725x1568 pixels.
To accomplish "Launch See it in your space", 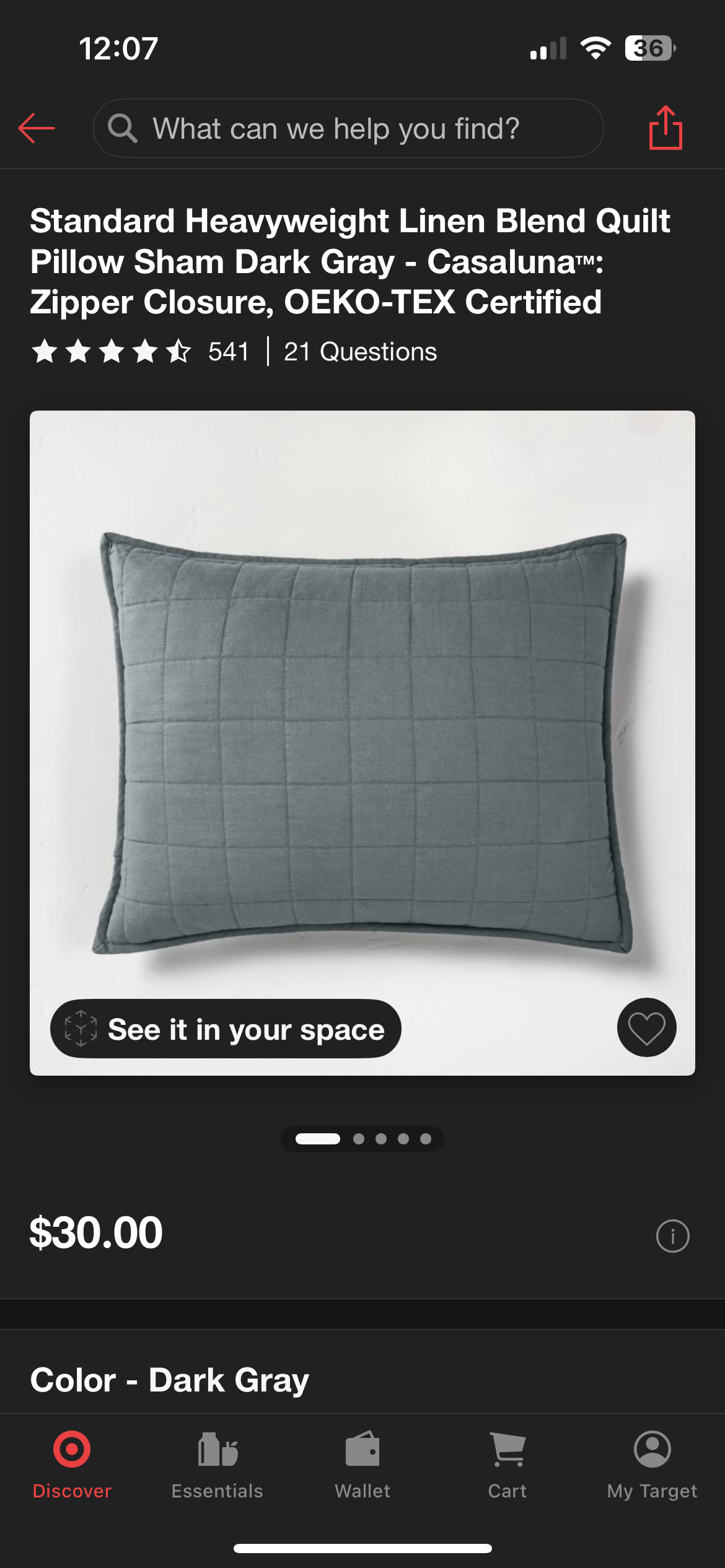I will (226, 1029).
